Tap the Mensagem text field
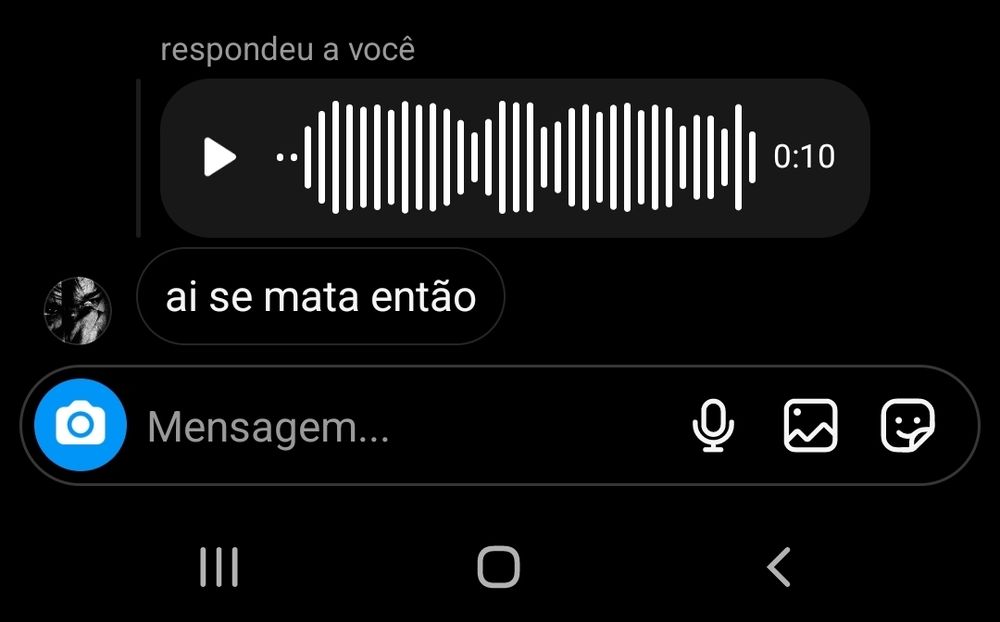Image resolution: width=1000 pixels, height=622 pixels. [x=400, y=428]
